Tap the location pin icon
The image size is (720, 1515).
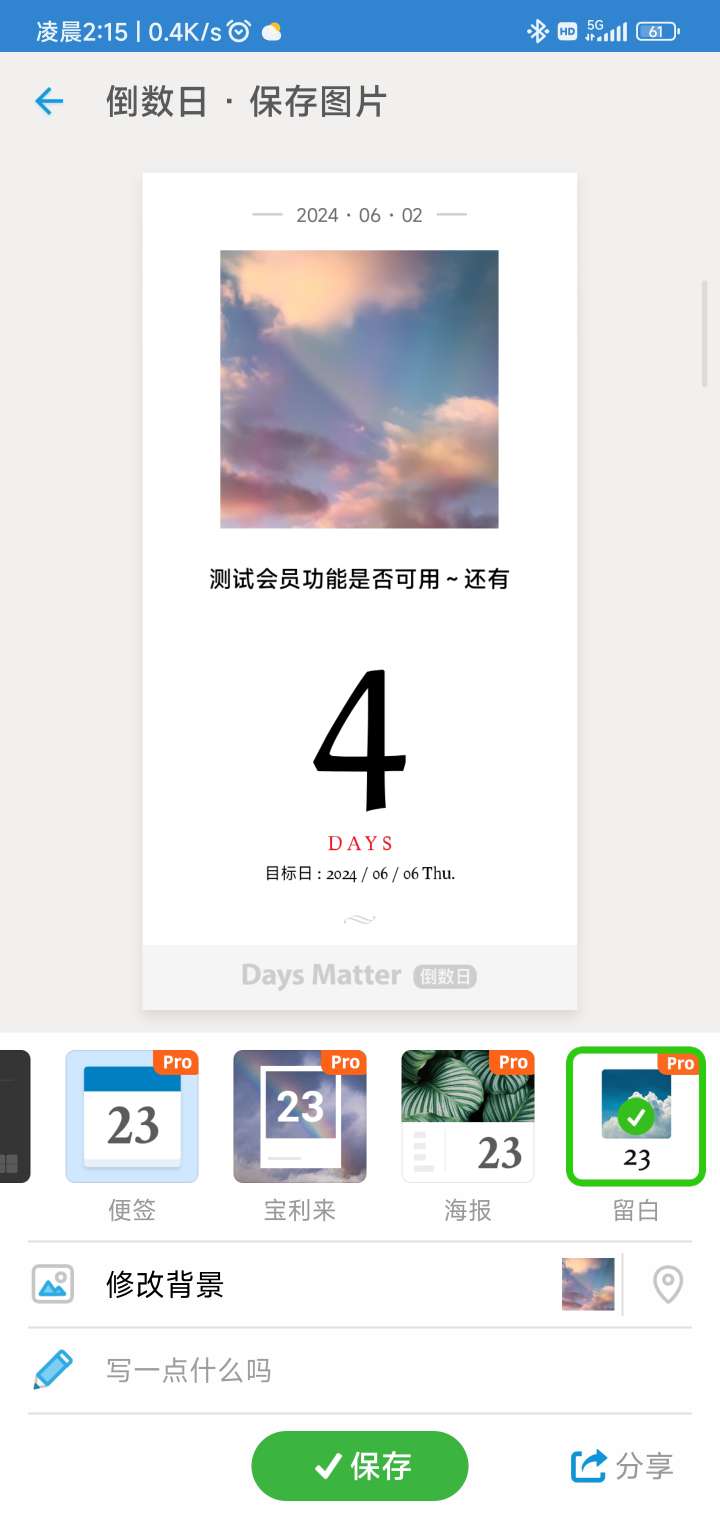(667, 1285)
